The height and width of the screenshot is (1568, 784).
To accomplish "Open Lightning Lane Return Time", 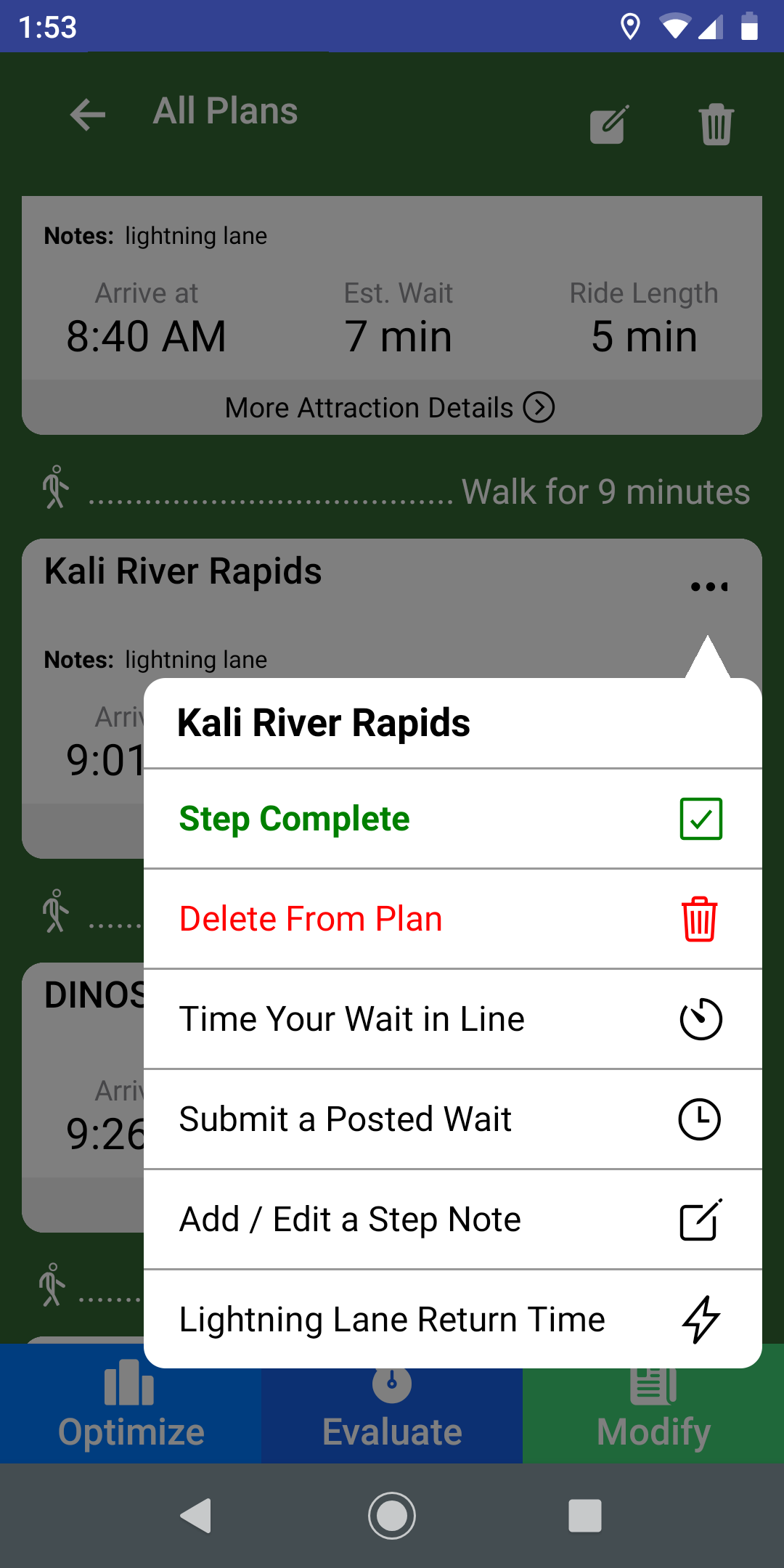I will click(453, 1319).
